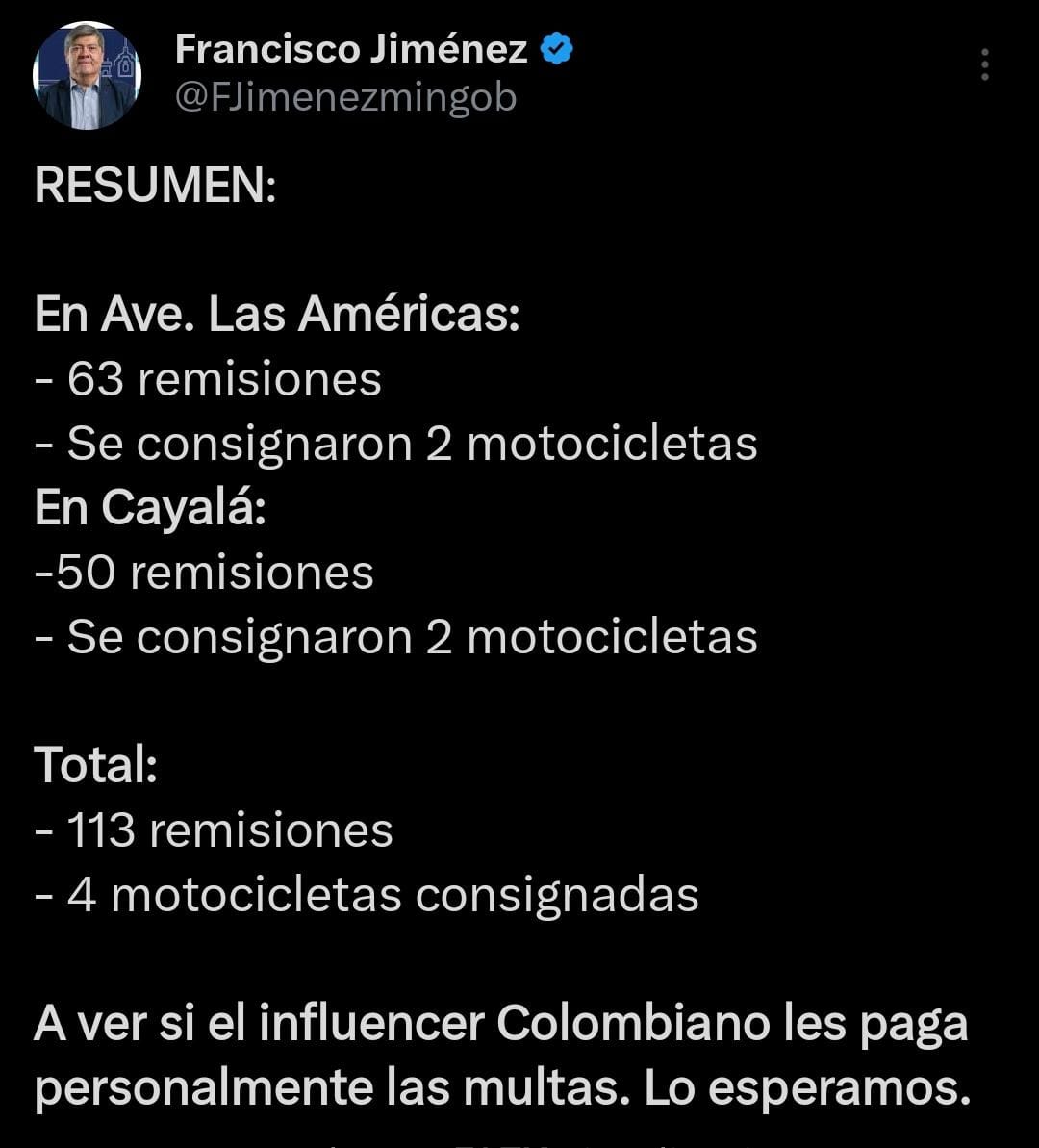Open Francisco Jiménez's profile picture
The height and width of the screenshot is (1148, 1039).
pos(87,76)
